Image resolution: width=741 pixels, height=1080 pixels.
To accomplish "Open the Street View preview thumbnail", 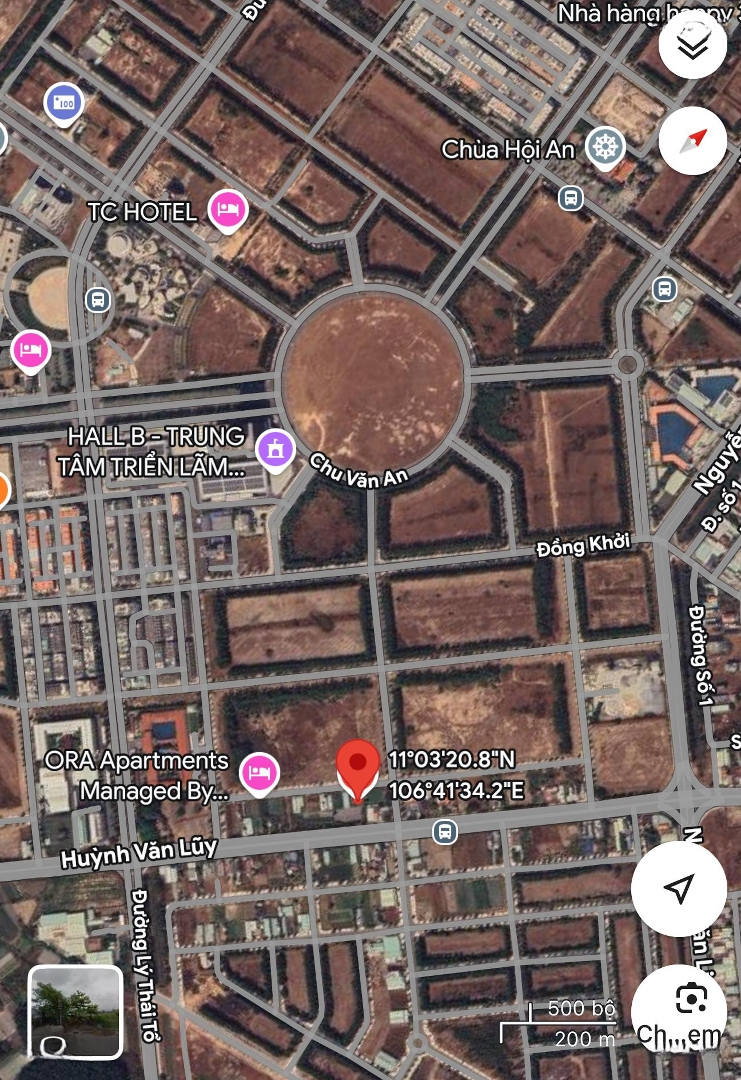I will pyautogui.click(x=75, y=1012).
